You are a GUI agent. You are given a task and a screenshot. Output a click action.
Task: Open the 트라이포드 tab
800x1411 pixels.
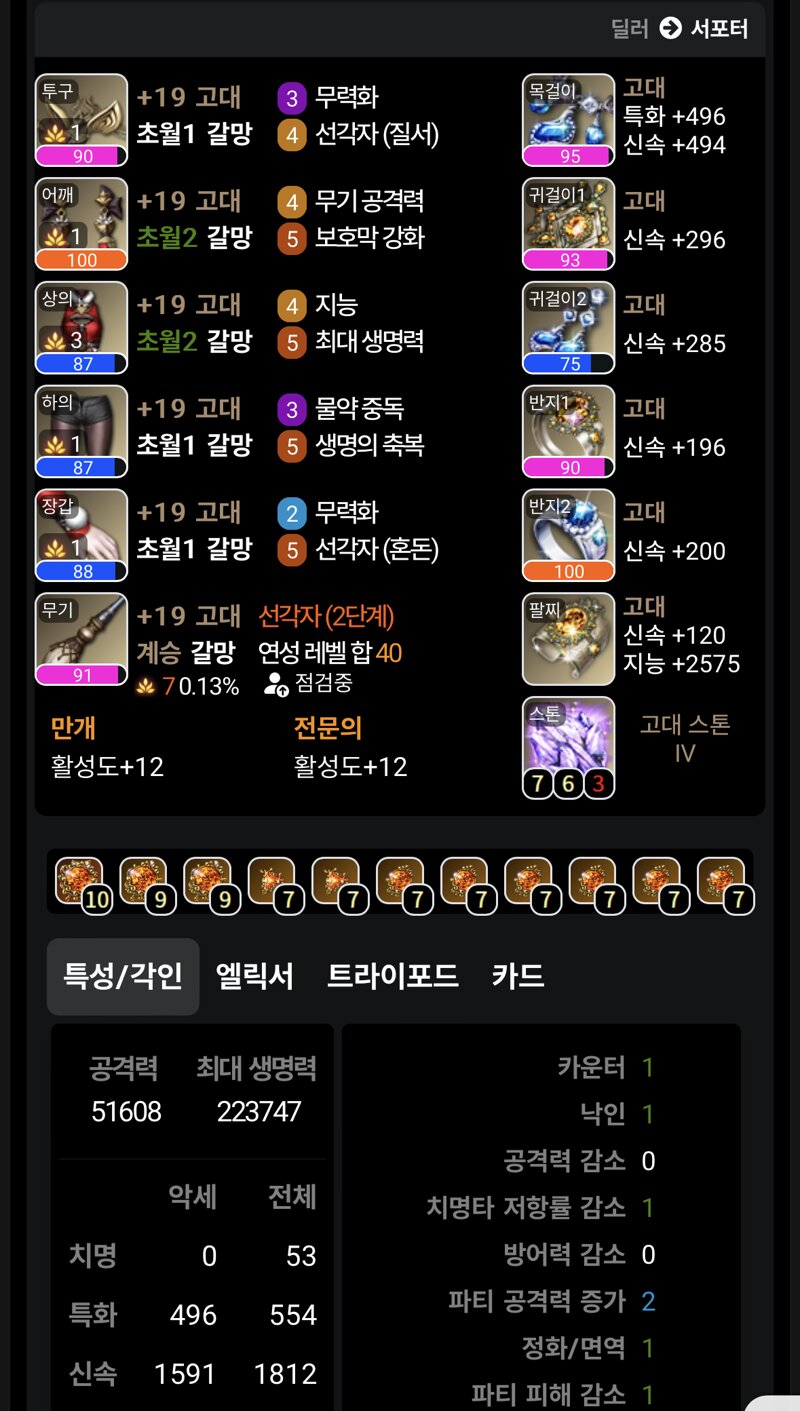point(393,976)
